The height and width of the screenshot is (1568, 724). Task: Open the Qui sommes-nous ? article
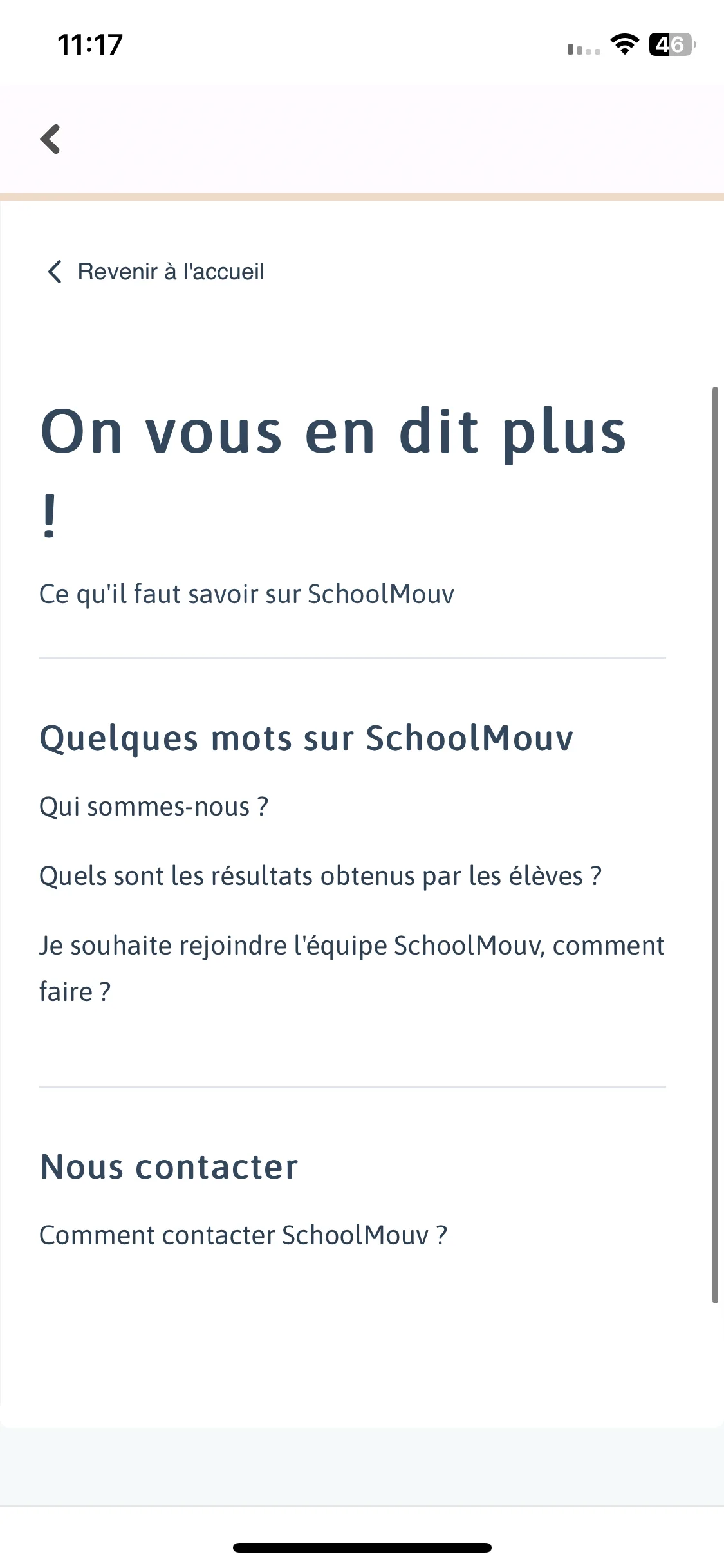pos(154,807)
